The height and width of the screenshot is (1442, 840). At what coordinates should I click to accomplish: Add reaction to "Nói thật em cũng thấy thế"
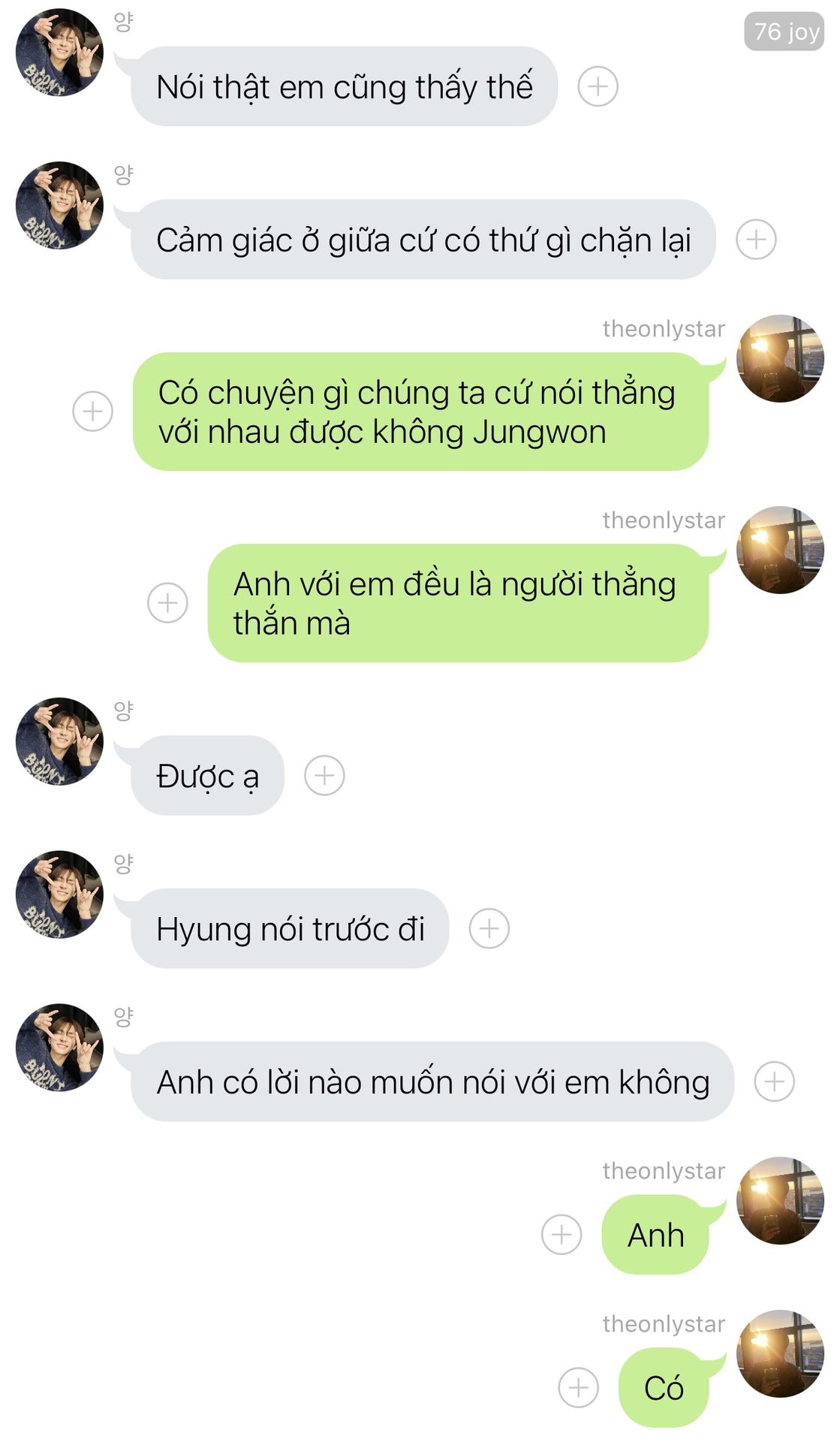tap(598, 86)
